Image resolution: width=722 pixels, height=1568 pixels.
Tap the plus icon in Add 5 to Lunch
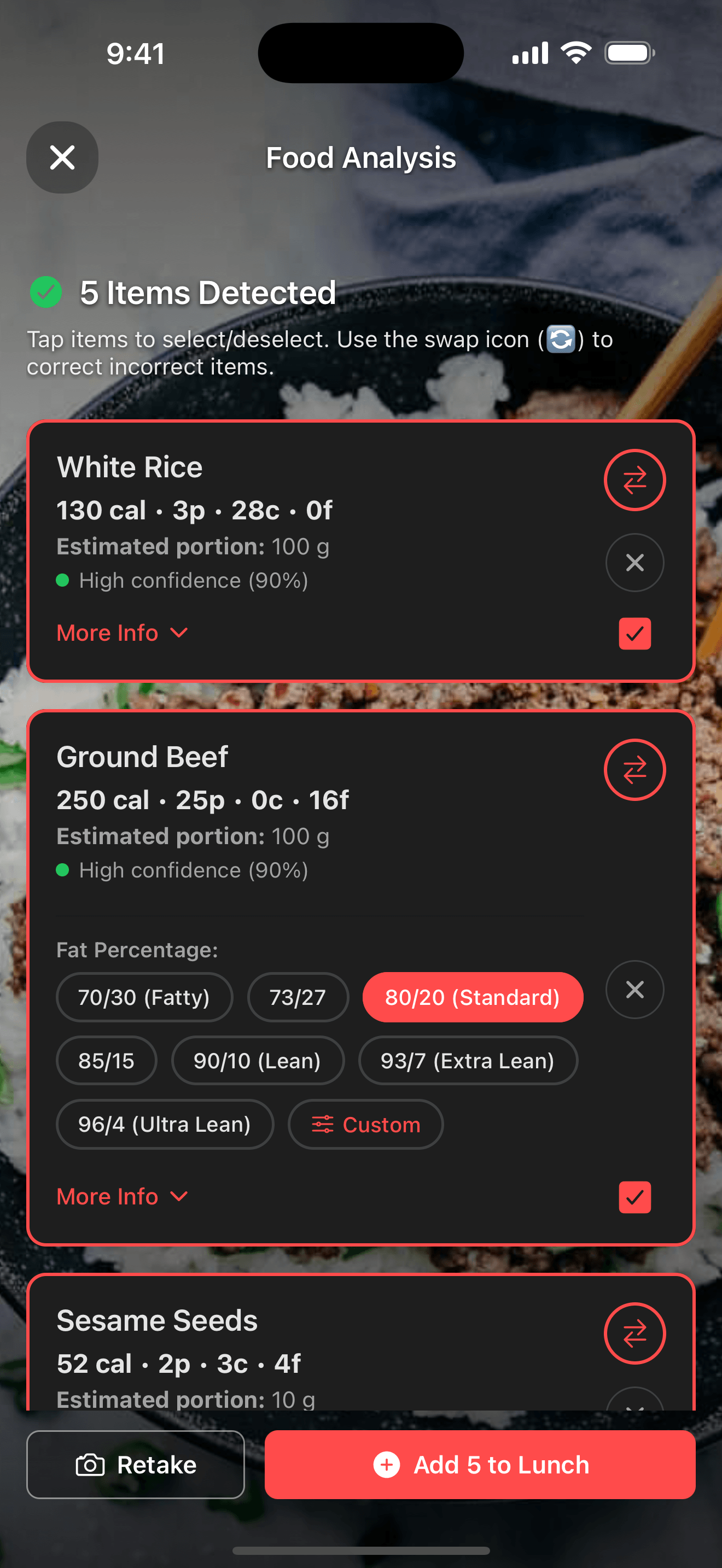387,1465
